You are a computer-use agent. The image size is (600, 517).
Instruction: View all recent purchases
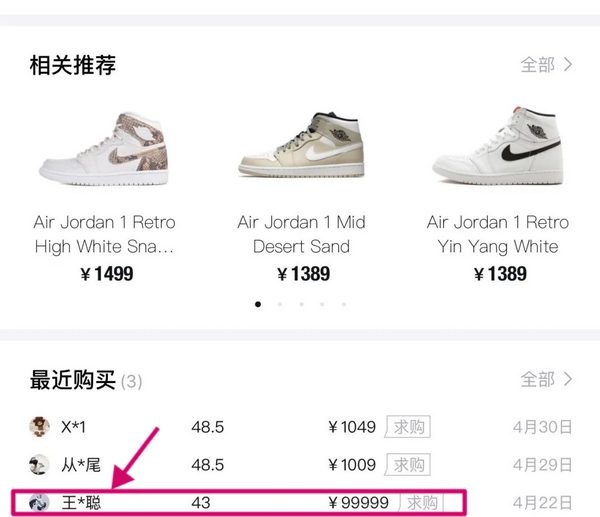pos(546,380)
